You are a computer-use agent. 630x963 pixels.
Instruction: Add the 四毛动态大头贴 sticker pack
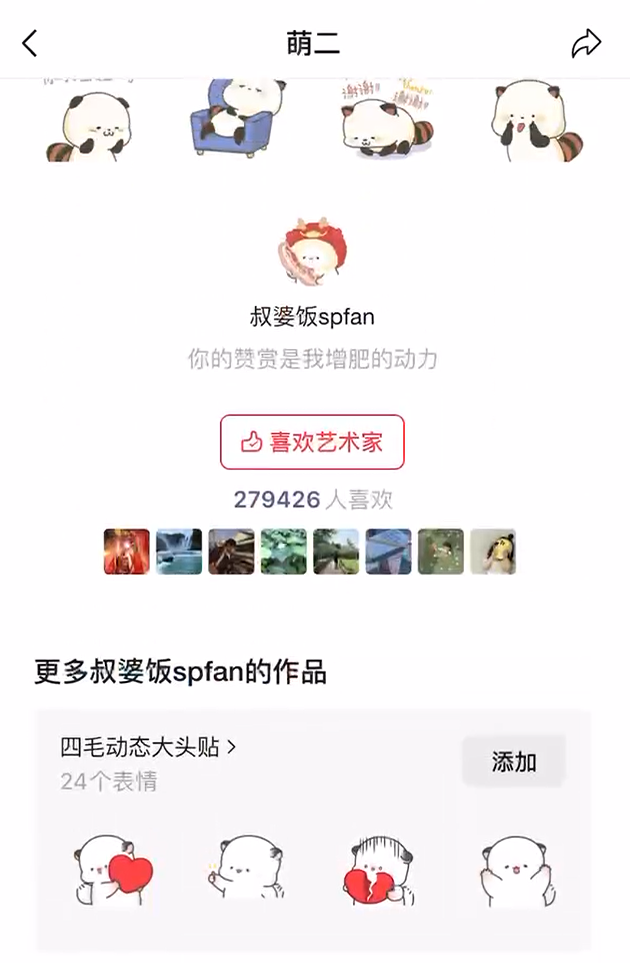514,762
